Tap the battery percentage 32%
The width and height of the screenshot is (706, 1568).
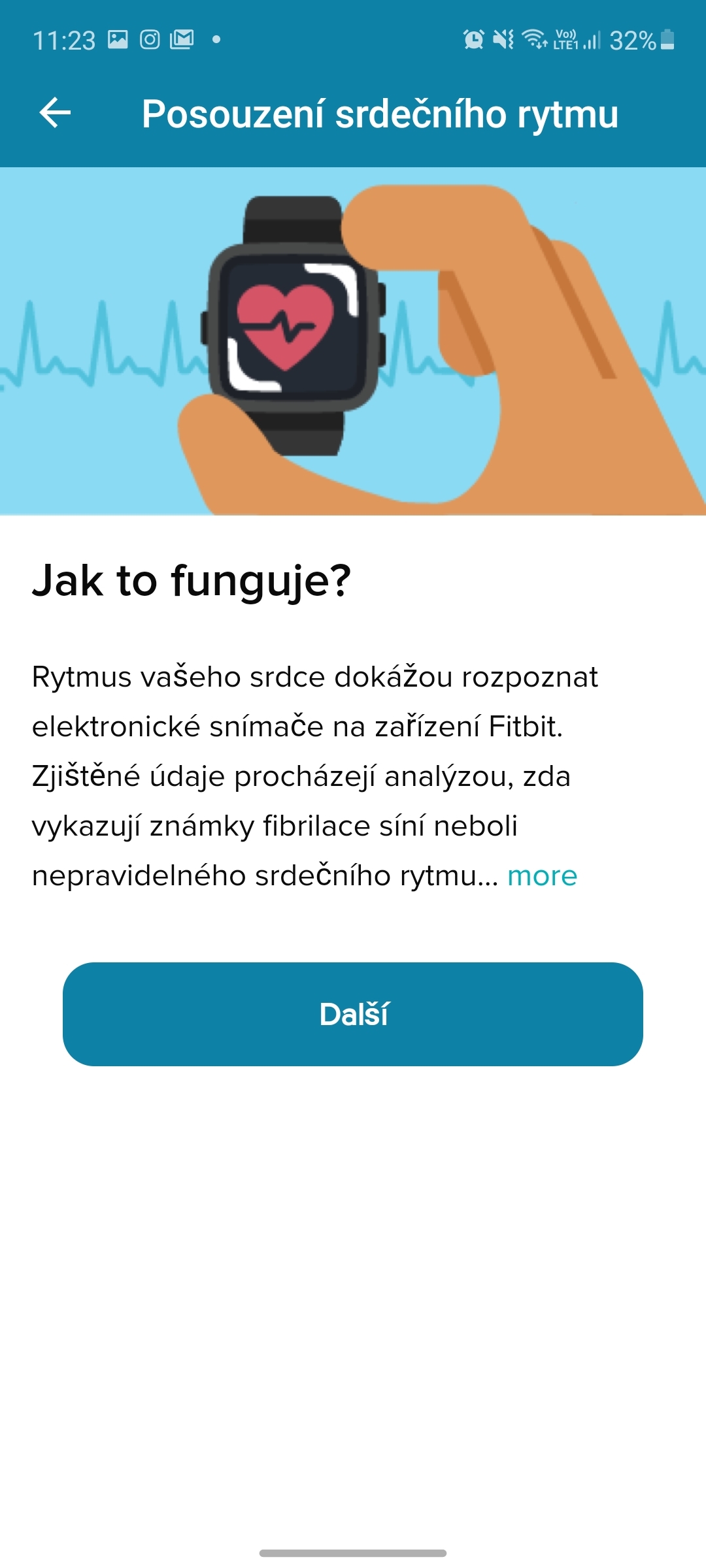pyautogui.click(x=631, y=41)
